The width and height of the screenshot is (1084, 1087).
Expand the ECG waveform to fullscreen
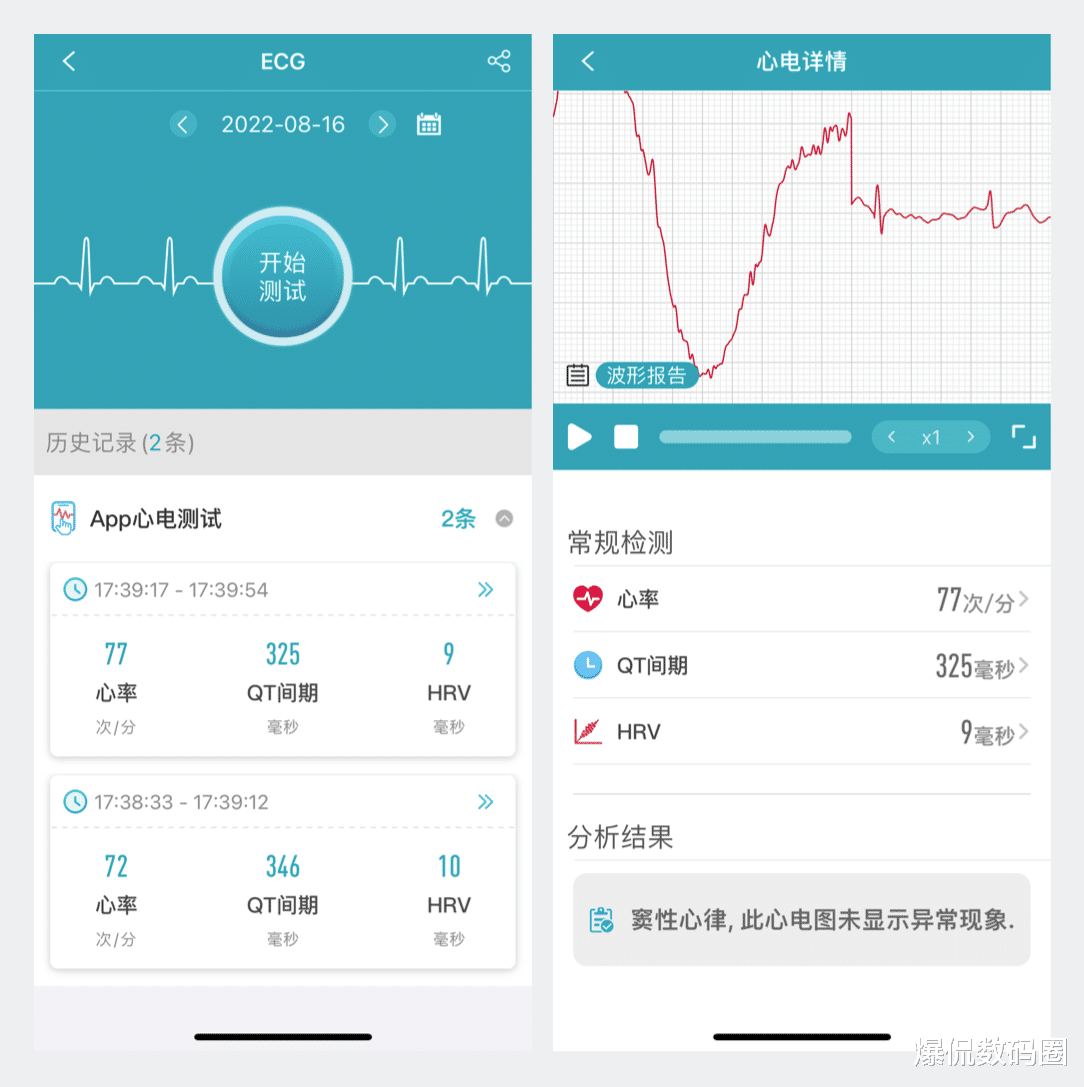click(x=1024, y=437)
